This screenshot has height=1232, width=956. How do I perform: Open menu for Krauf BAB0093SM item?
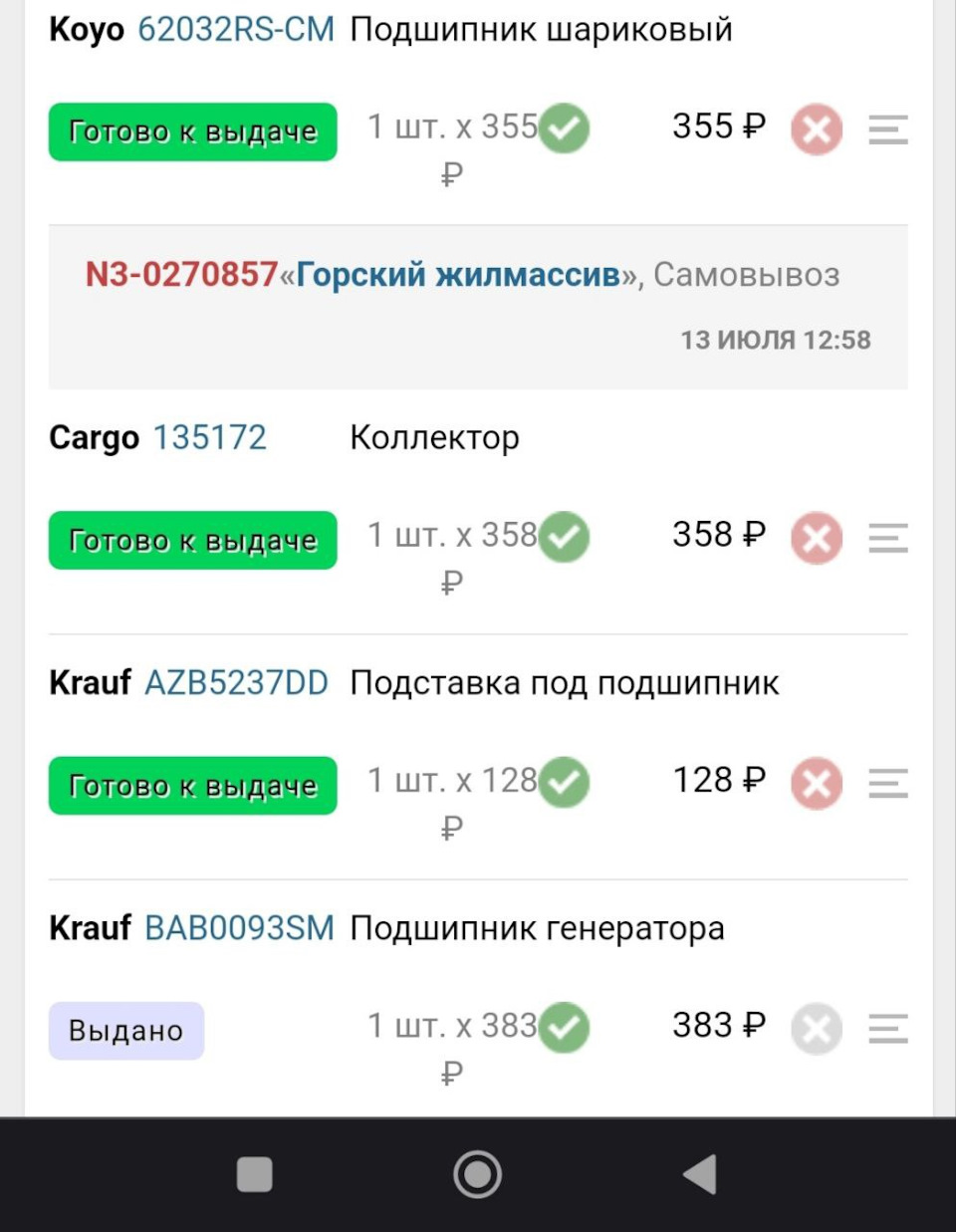coord(887,1028)
